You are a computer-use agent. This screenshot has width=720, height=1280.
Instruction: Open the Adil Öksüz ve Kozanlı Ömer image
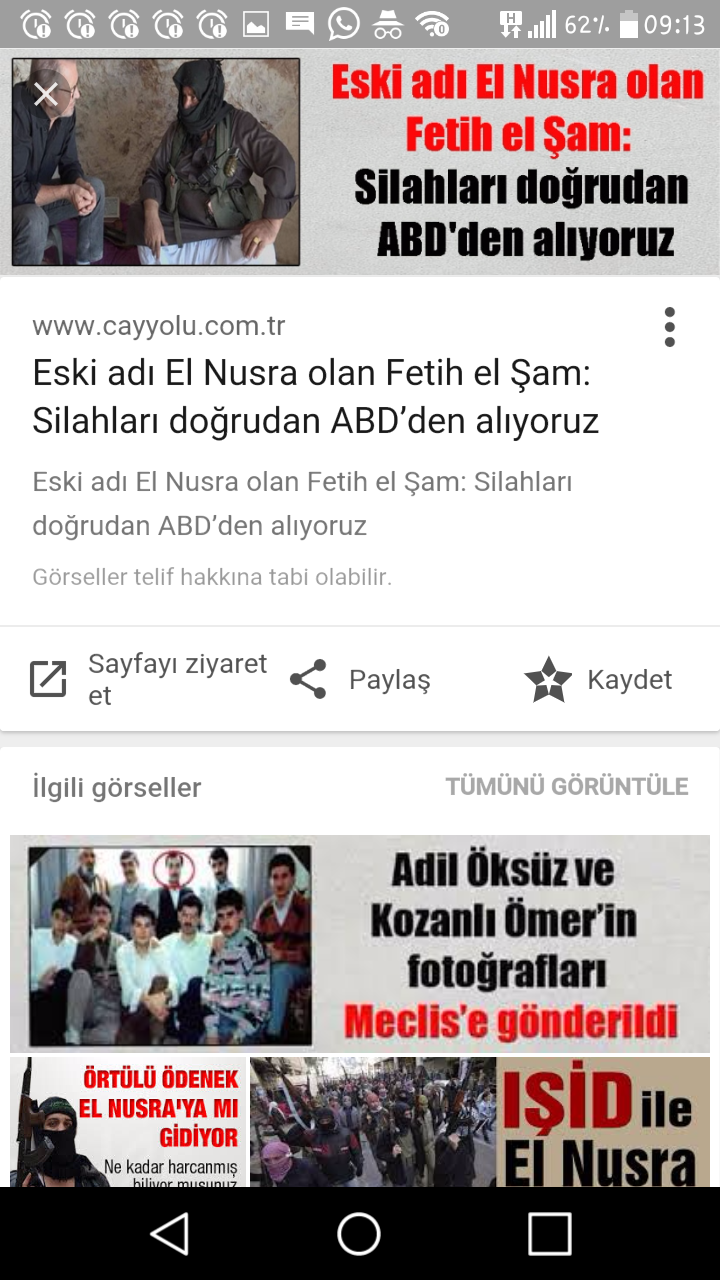click(360, 943)
